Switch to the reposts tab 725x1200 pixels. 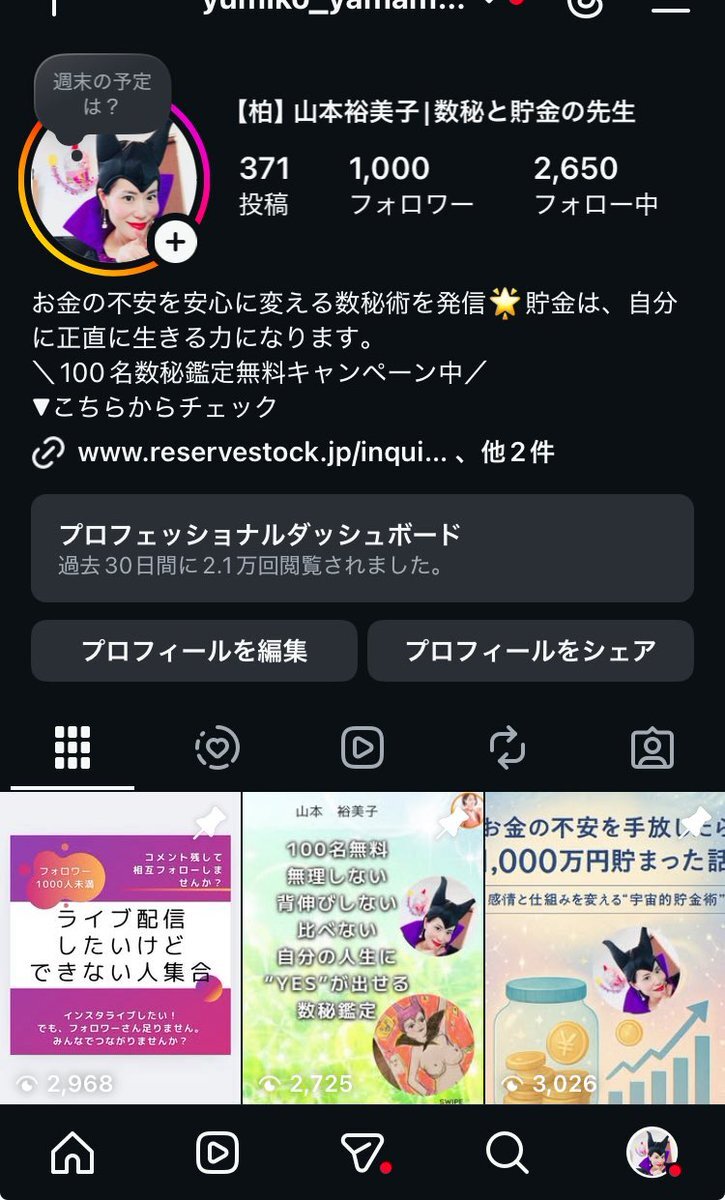[x=507, y=747]
